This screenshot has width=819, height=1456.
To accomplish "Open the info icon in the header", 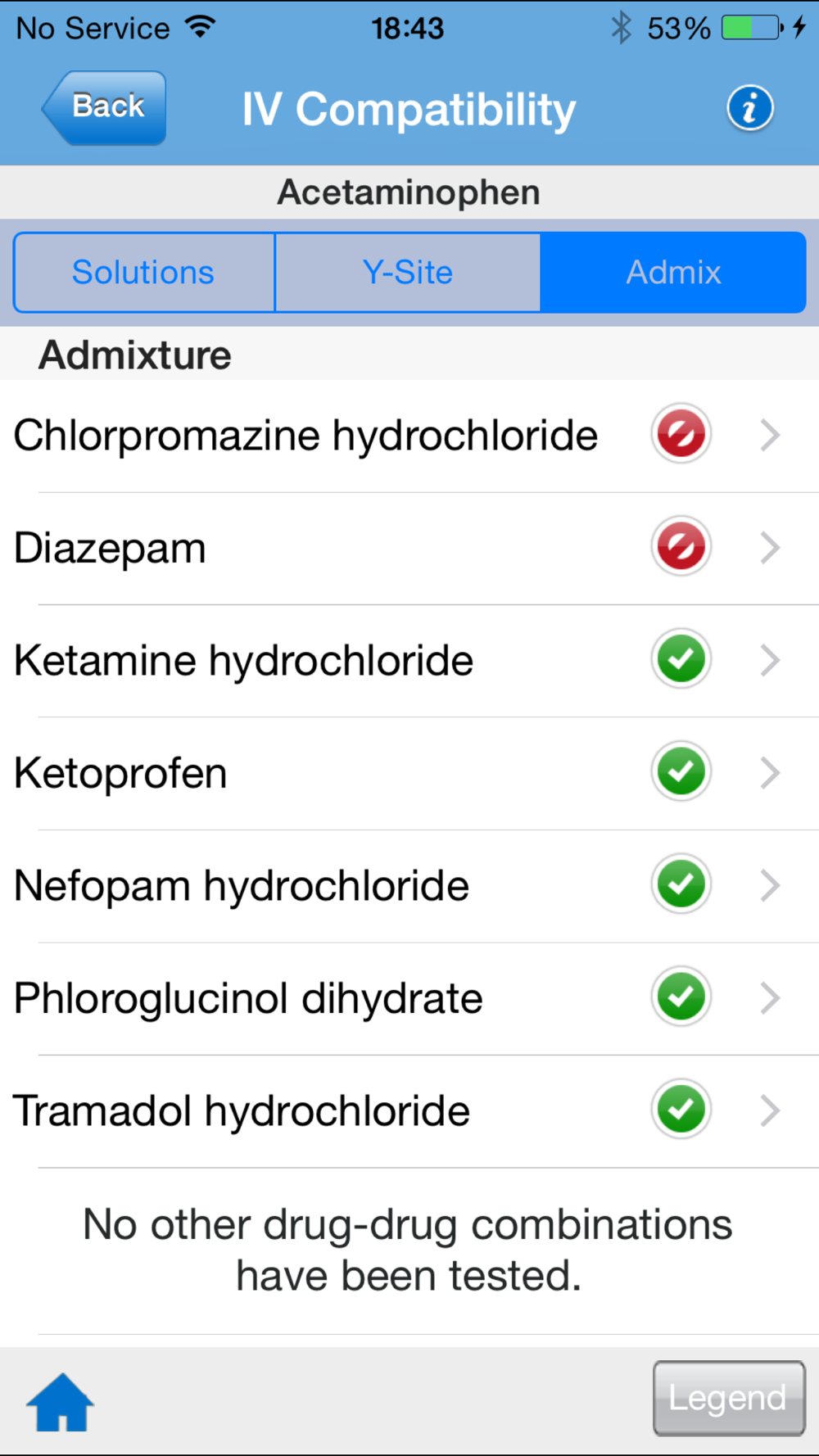I will [x=749, y=108].
